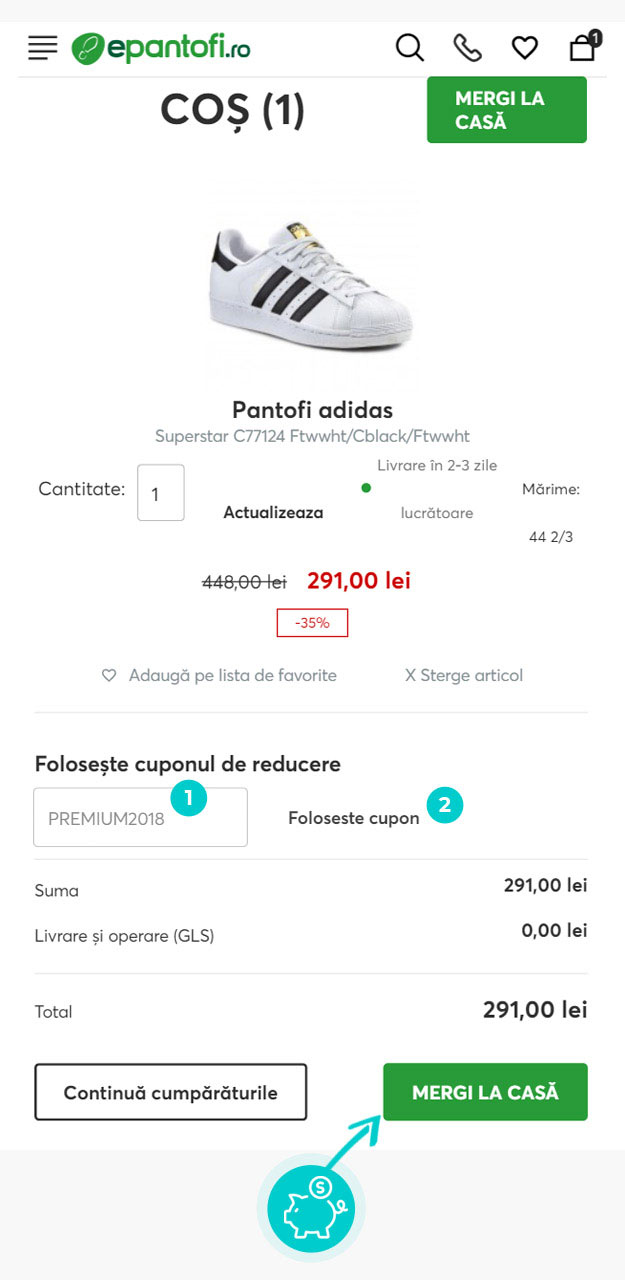The image size is (625, 1280).
Task: Tap Mergi la casă beside the Coș heading
Action: (x=507, y=110)
